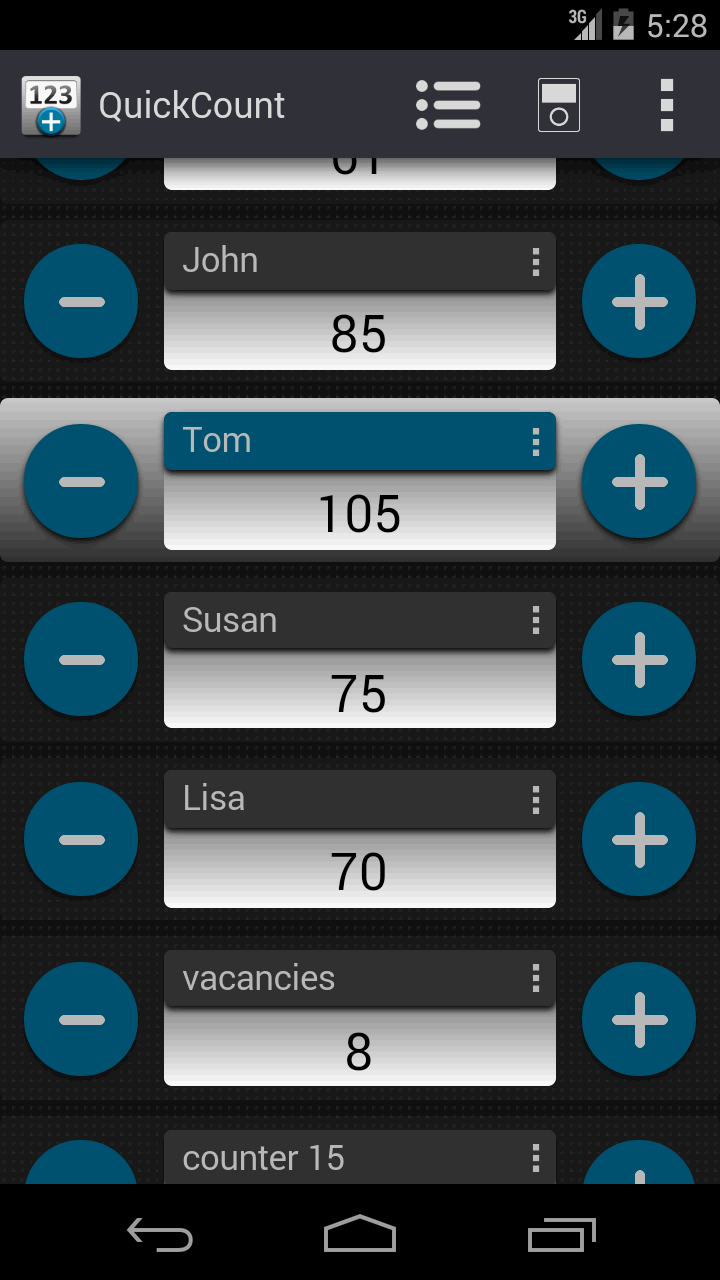Open the menu on the vacancies counter

coord(537,978)
